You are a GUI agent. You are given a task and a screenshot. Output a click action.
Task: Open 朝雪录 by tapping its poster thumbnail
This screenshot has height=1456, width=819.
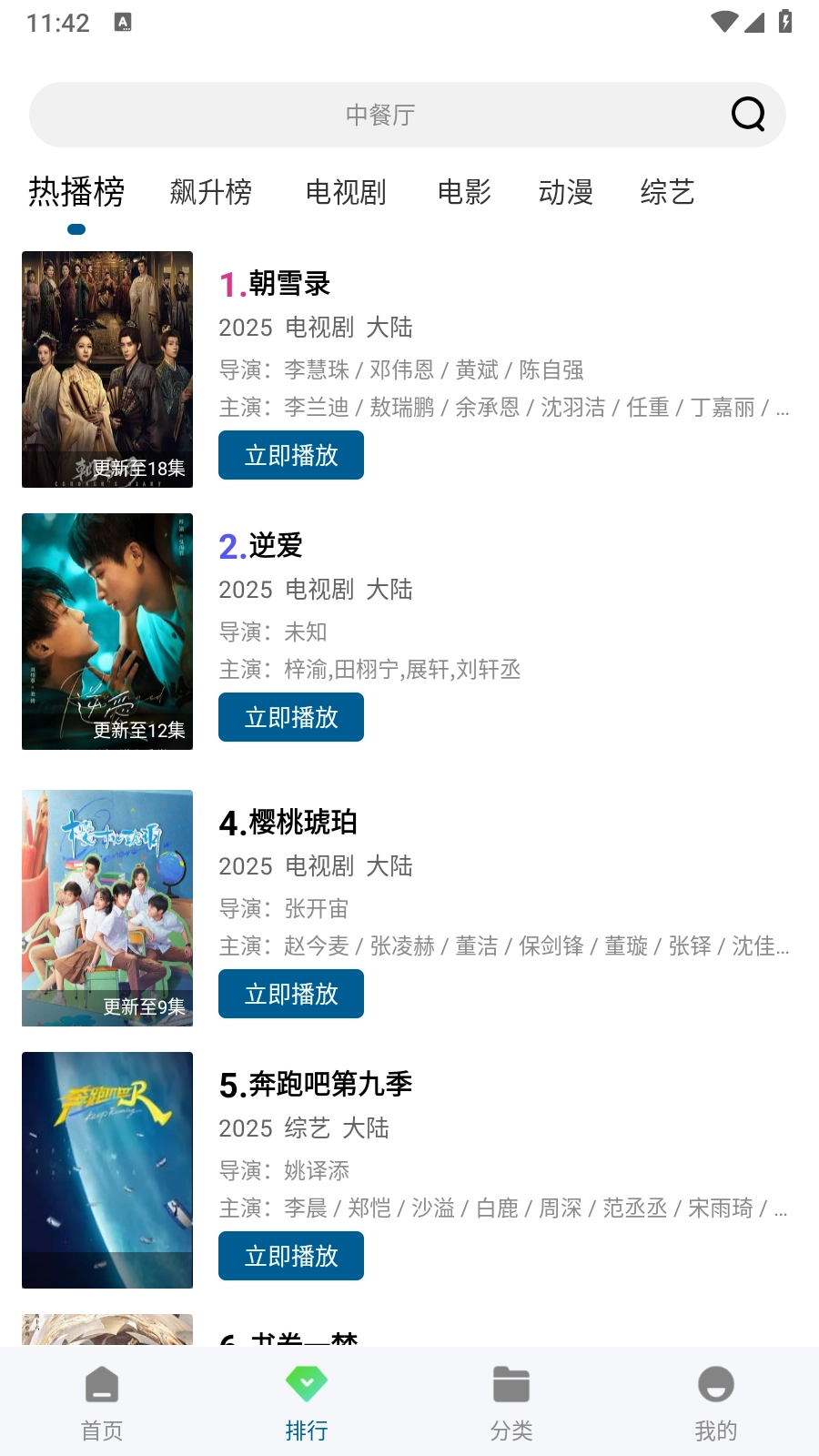coord(106,369)
